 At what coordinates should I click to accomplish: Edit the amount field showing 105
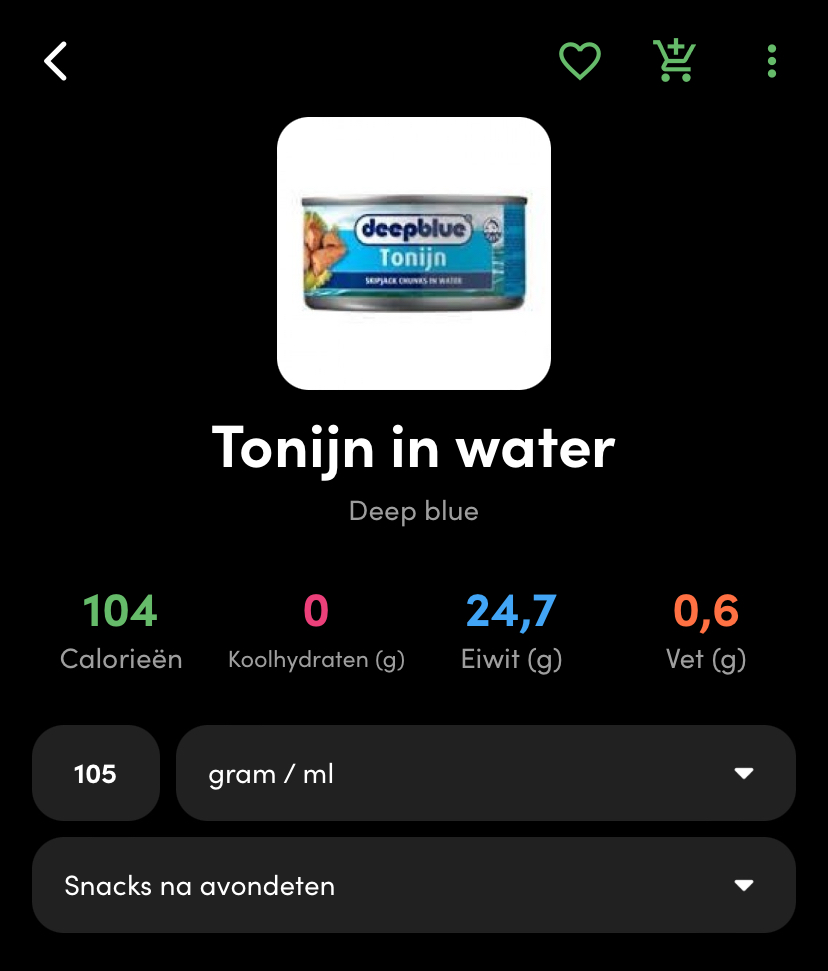pos(96,773)
